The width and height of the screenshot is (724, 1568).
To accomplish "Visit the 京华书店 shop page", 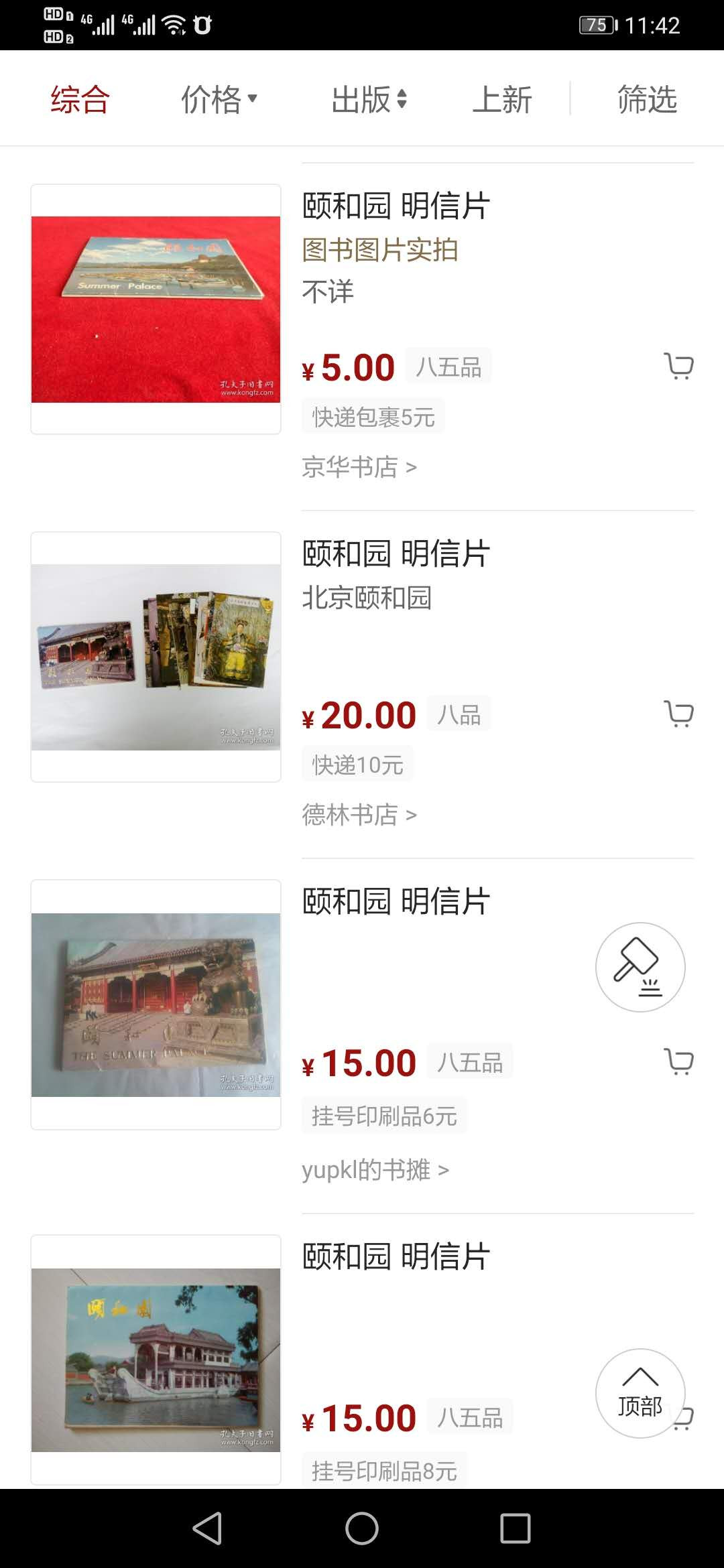I will coord(359,467).
